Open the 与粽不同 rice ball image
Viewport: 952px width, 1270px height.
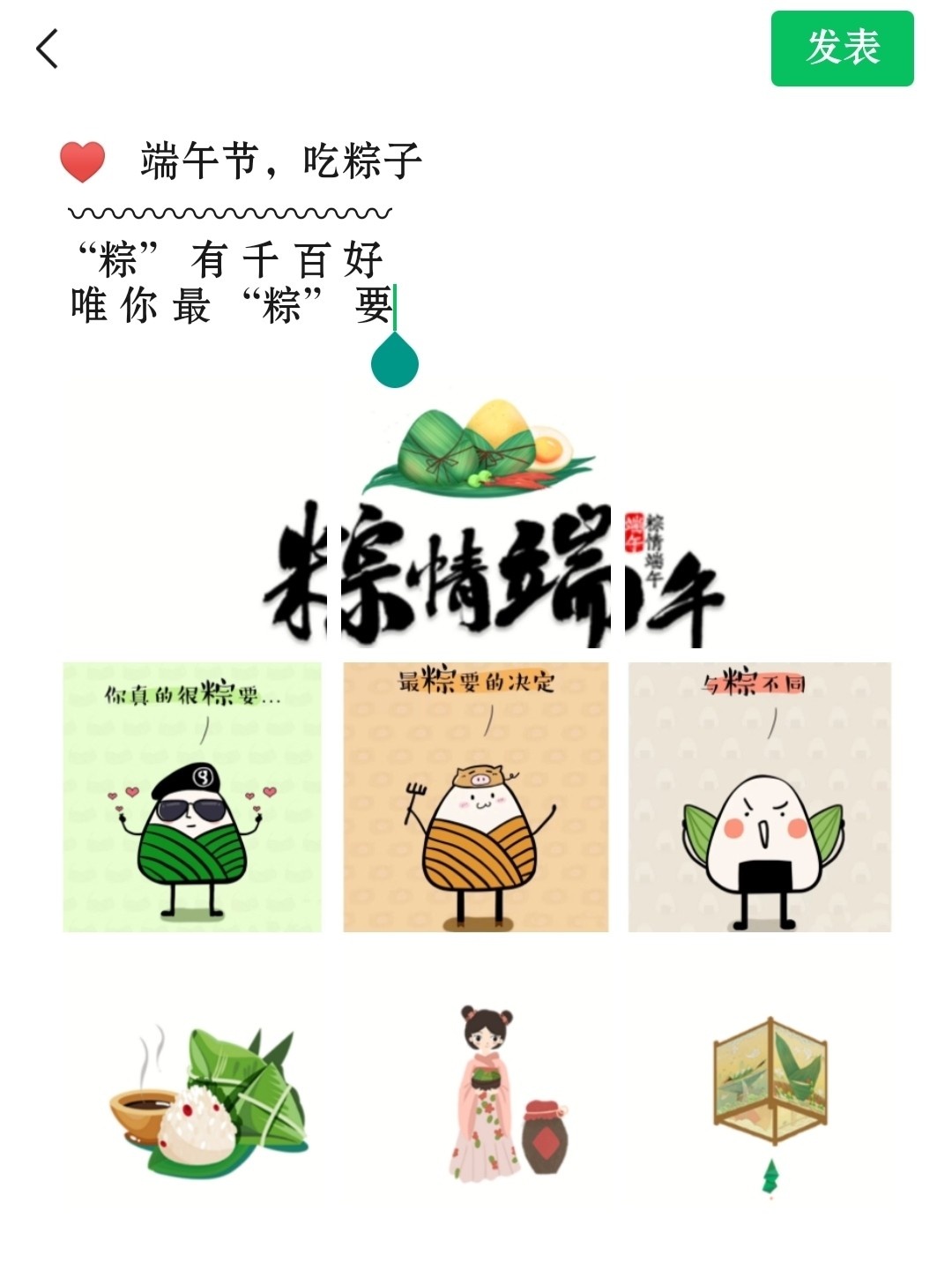760,796
